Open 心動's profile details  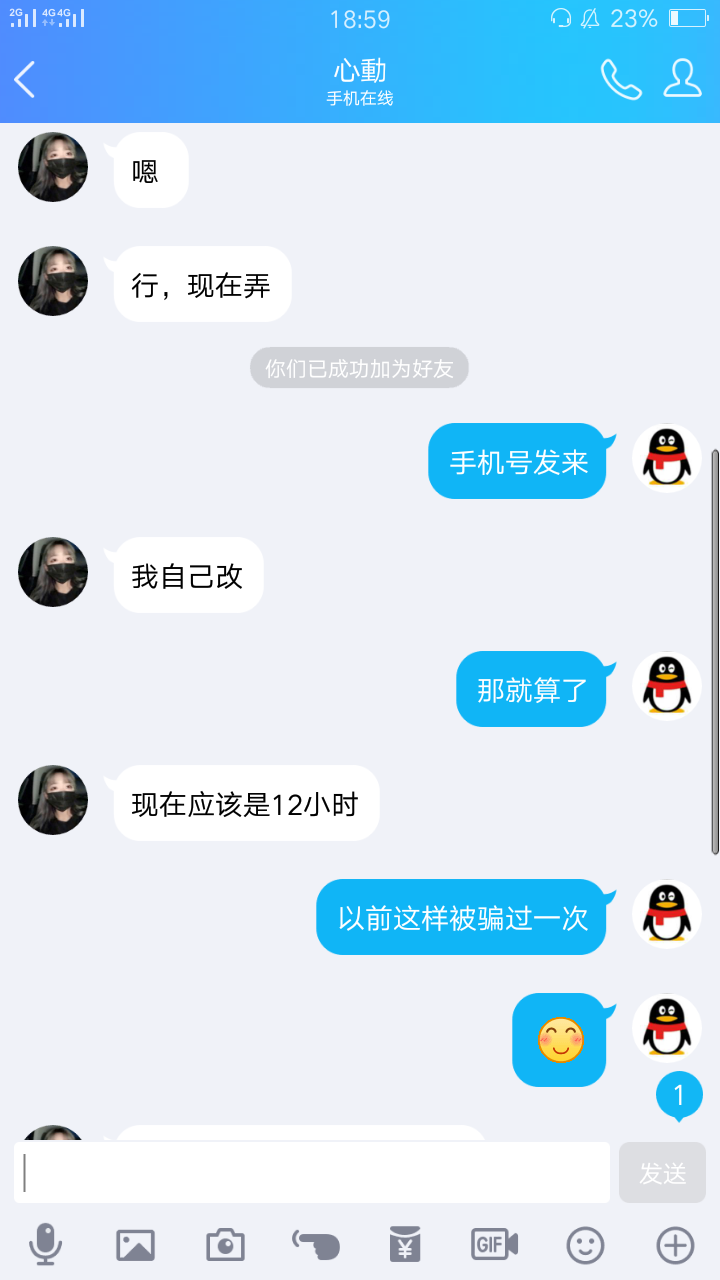[682, 78]
